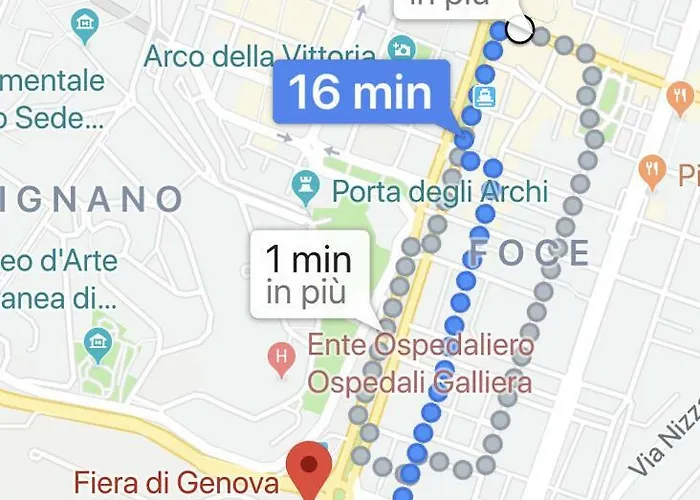Open Porta degli Archi place marker

point(302,185)
